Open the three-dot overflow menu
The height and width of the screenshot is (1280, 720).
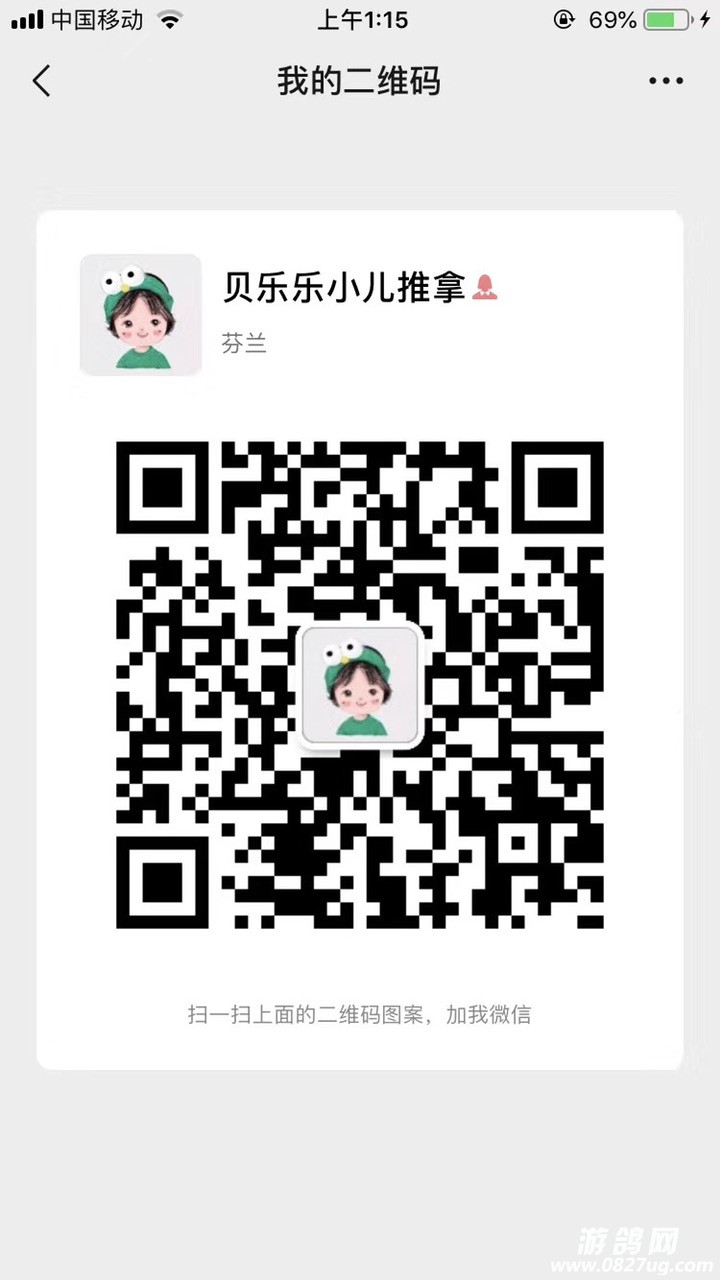click(x=665, y=81)
